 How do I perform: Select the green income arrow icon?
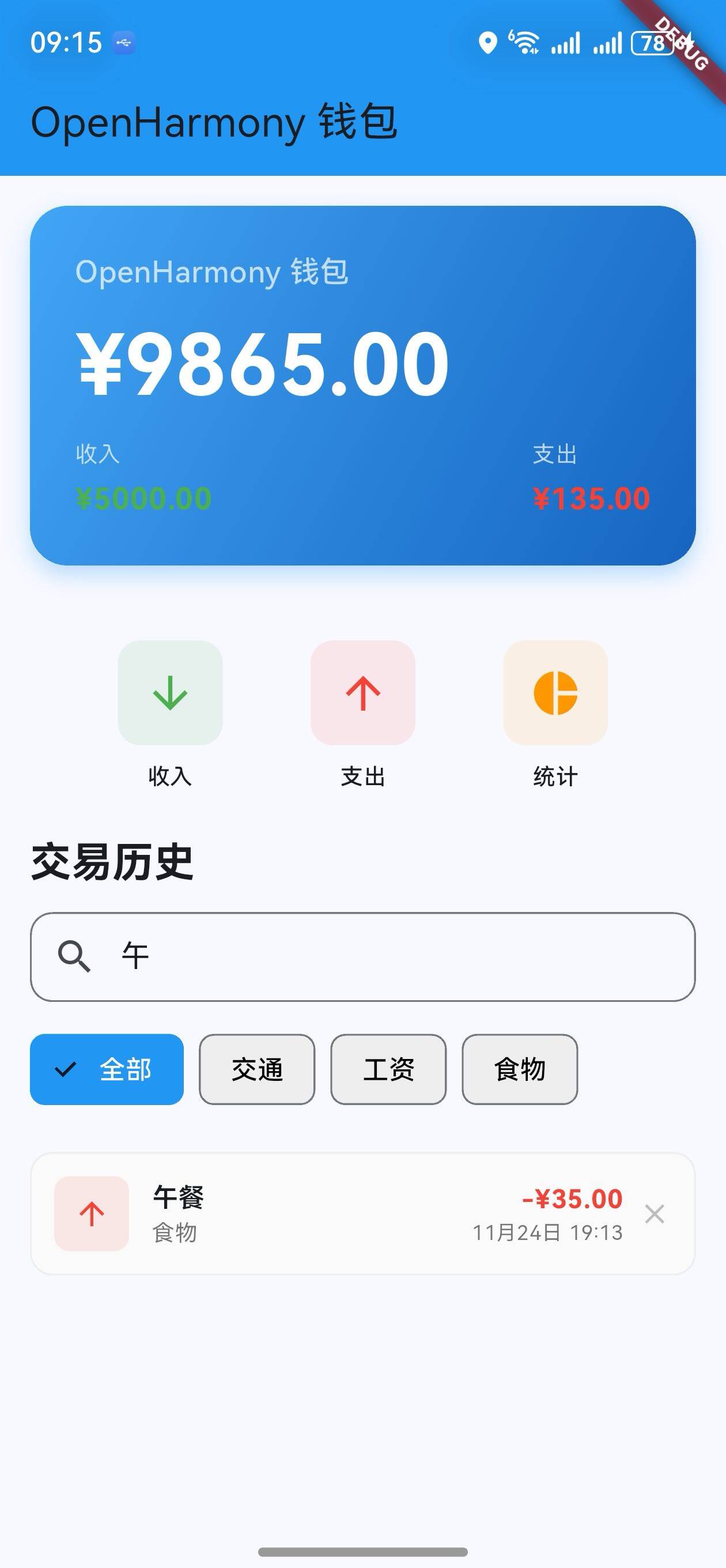tap(171, 694)
